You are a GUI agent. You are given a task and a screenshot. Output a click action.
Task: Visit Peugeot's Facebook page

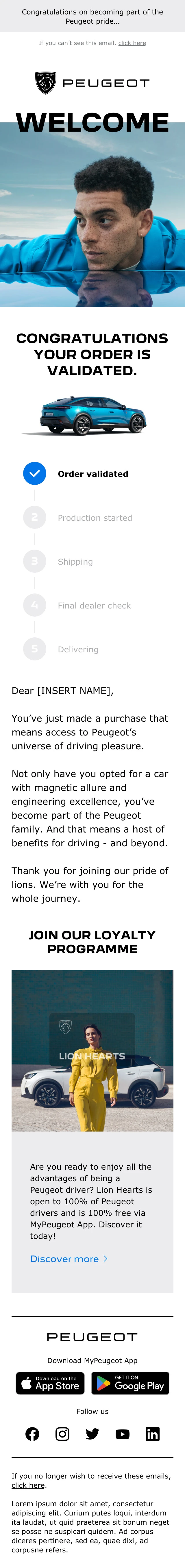(x=32, y=1434)
